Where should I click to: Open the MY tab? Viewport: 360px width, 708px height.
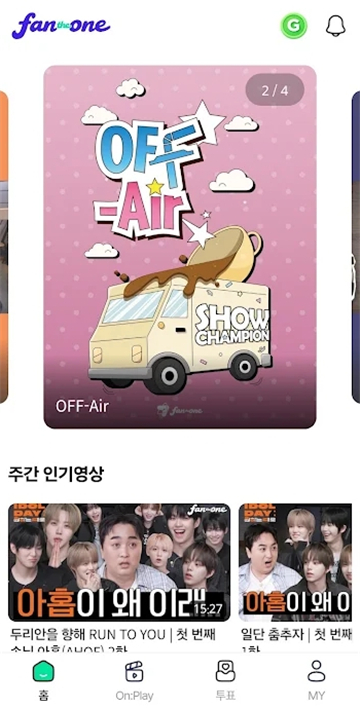(x=316, y=680)
